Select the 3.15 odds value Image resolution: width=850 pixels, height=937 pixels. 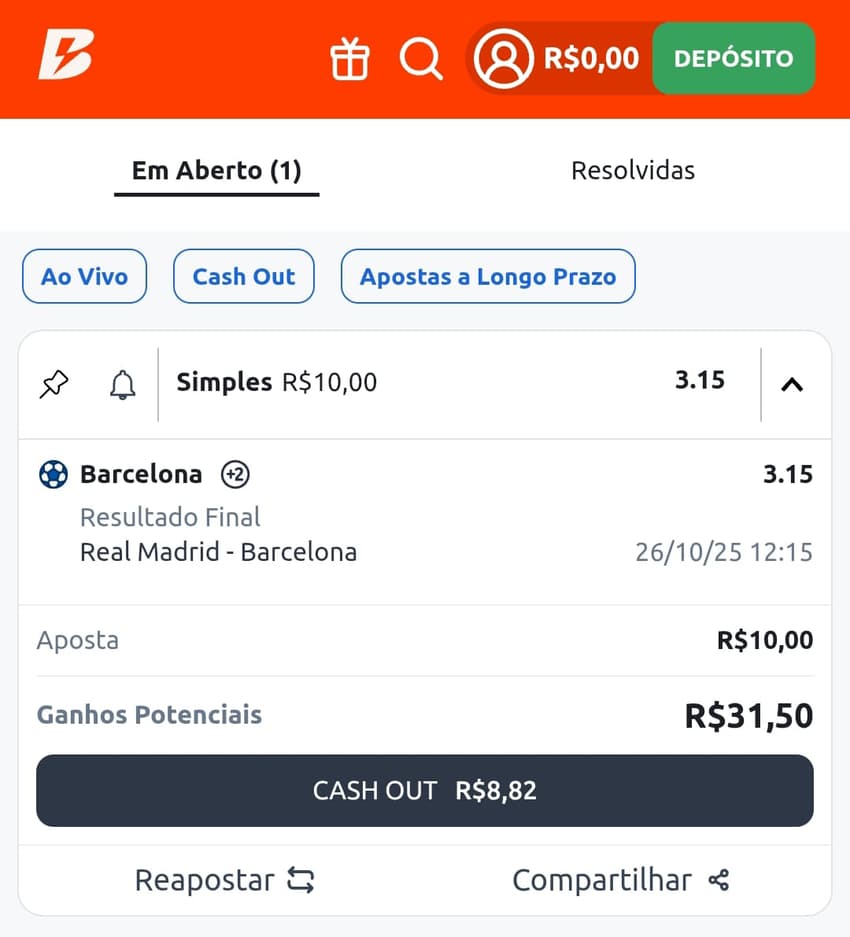701,380
